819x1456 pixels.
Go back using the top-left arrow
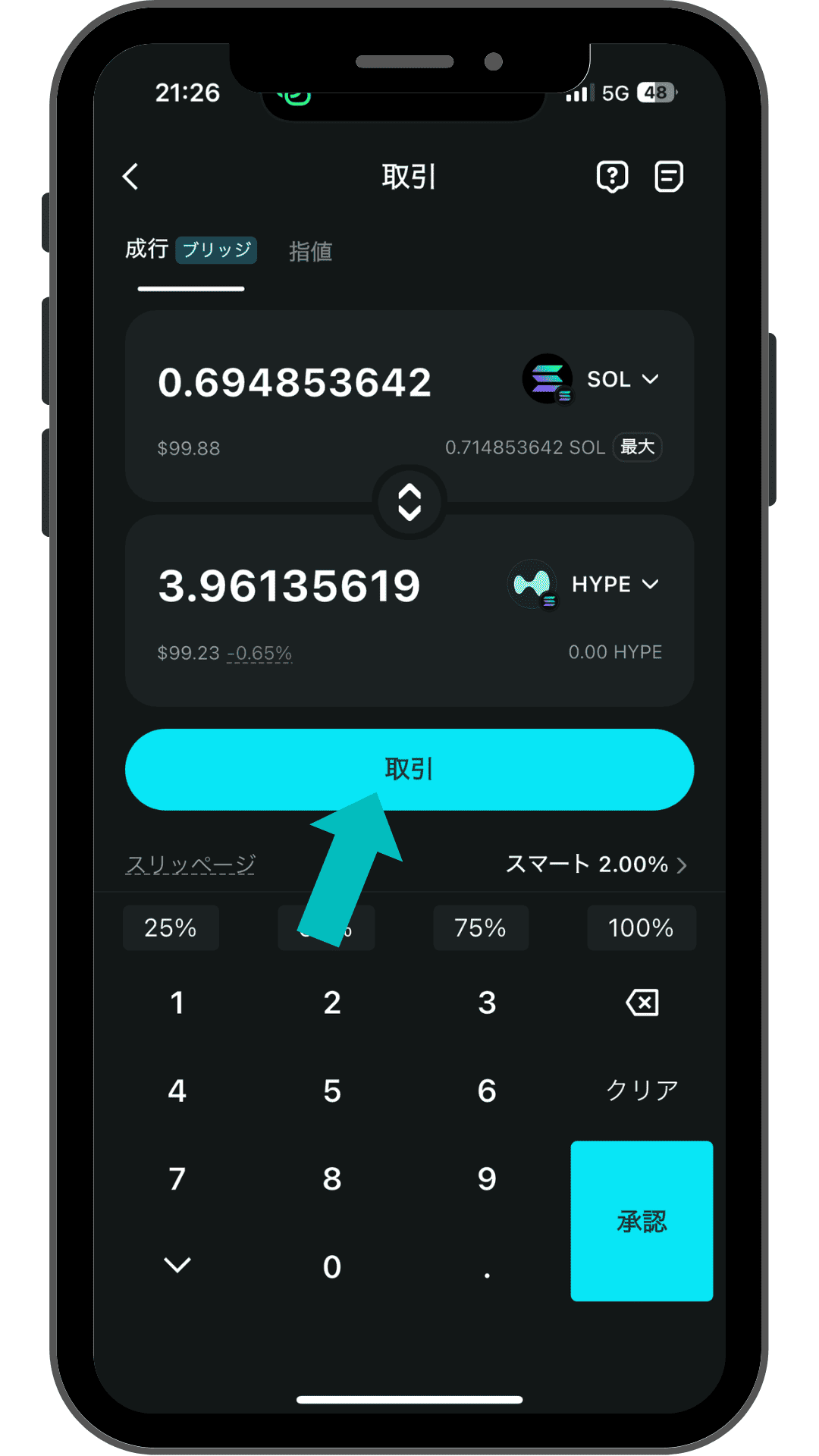pos(131,177)
